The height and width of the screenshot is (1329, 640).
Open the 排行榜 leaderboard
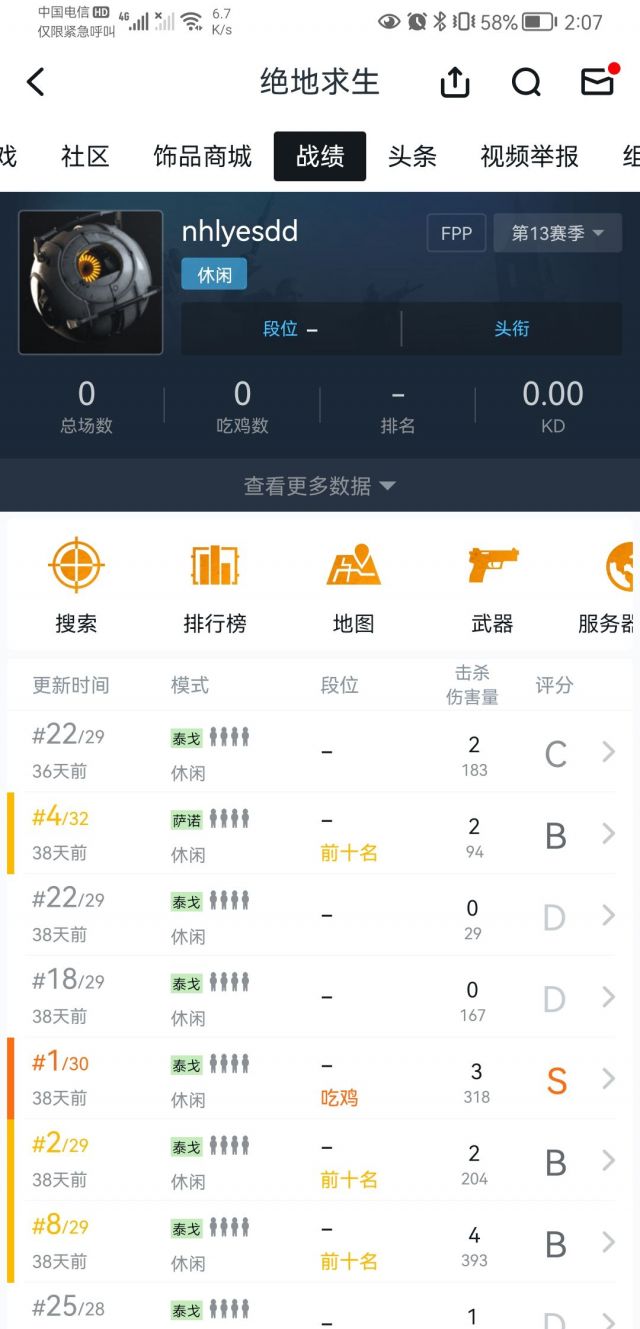(x=214, y=588)
